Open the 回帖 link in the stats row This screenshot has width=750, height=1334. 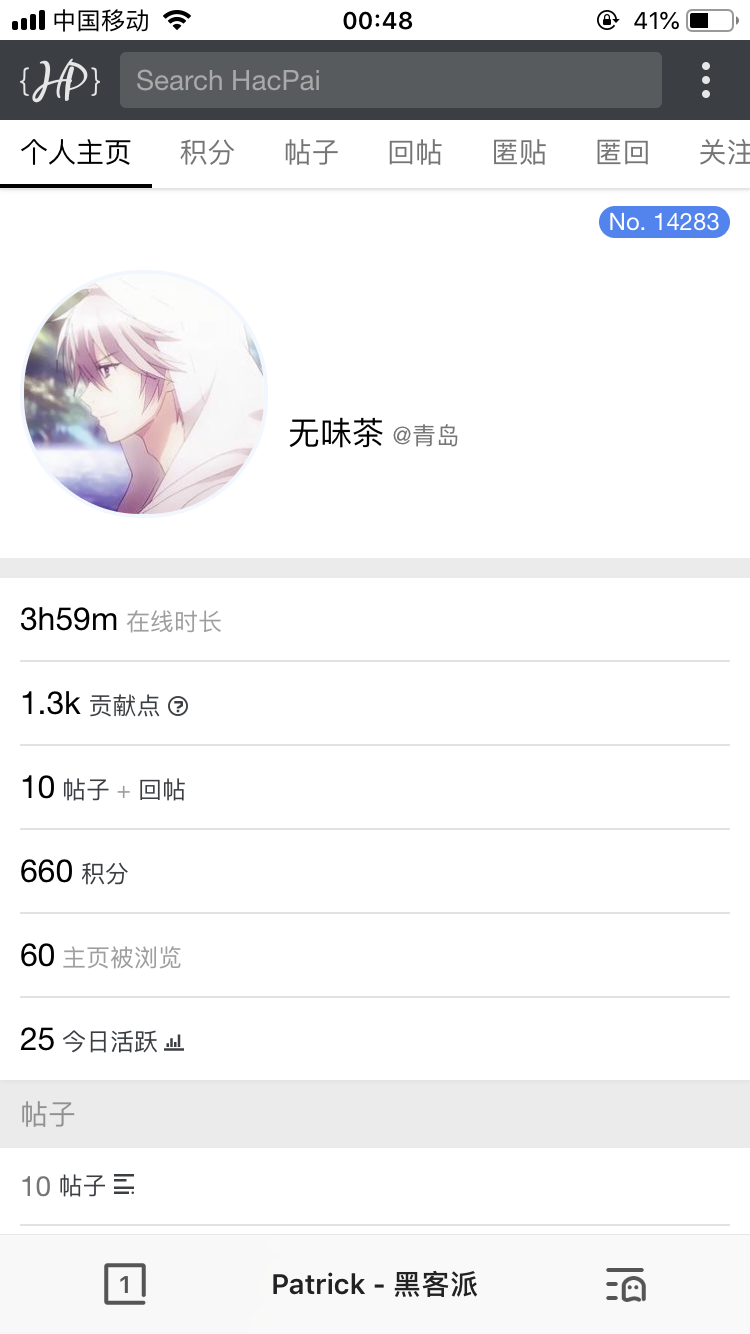pyautogui.click(x=162, y=790)
